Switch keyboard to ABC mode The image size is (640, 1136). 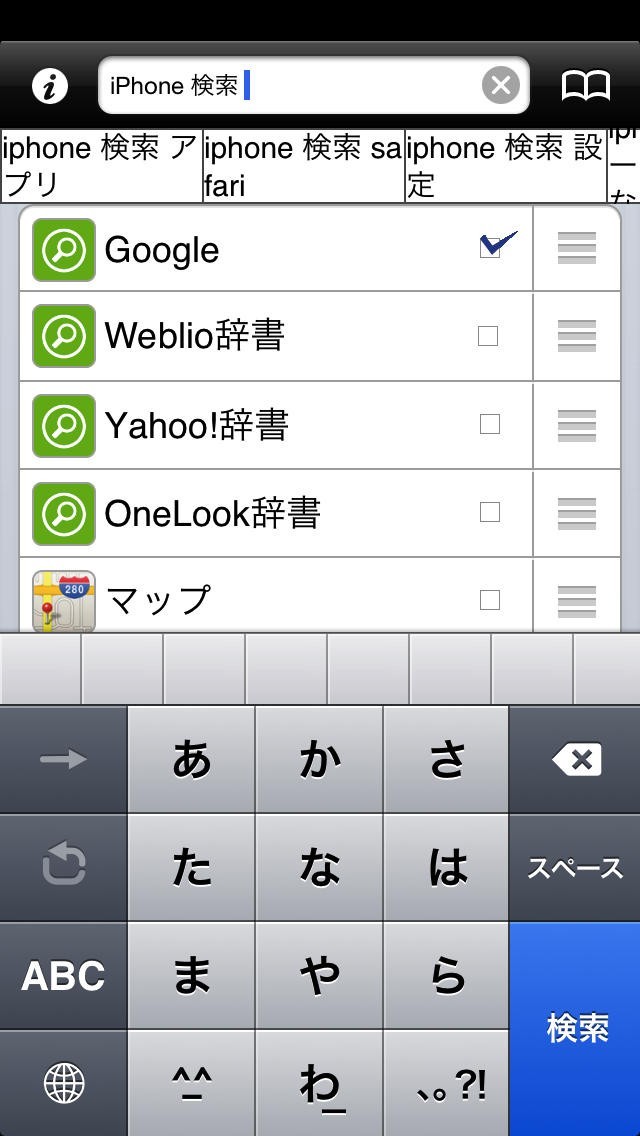tap(63, 976)
